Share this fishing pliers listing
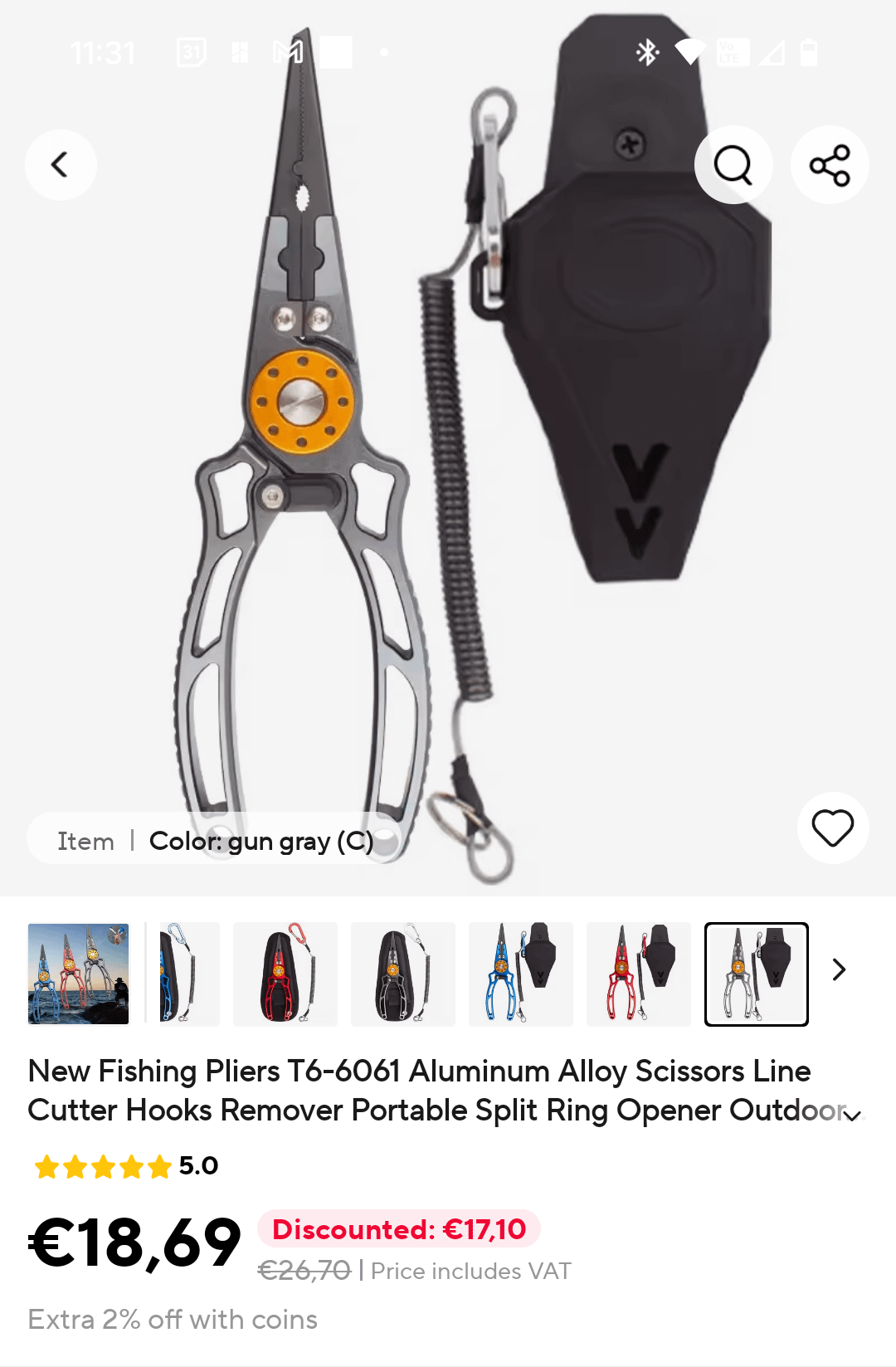 click(x=830, y=164)
